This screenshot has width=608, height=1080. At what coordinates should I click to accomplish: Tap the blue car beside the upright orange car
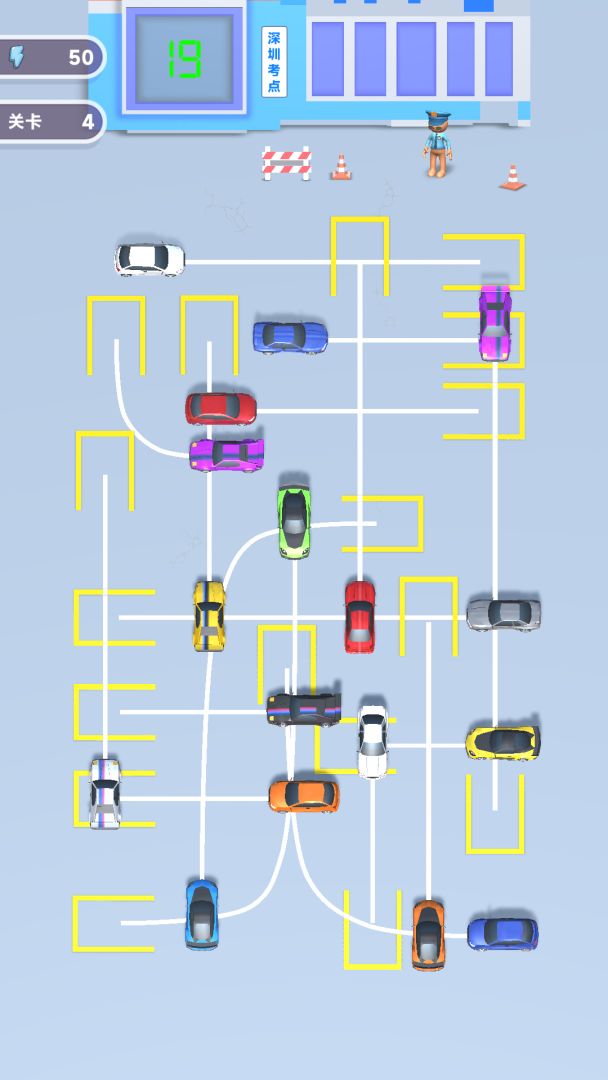(x=502, y=933)
